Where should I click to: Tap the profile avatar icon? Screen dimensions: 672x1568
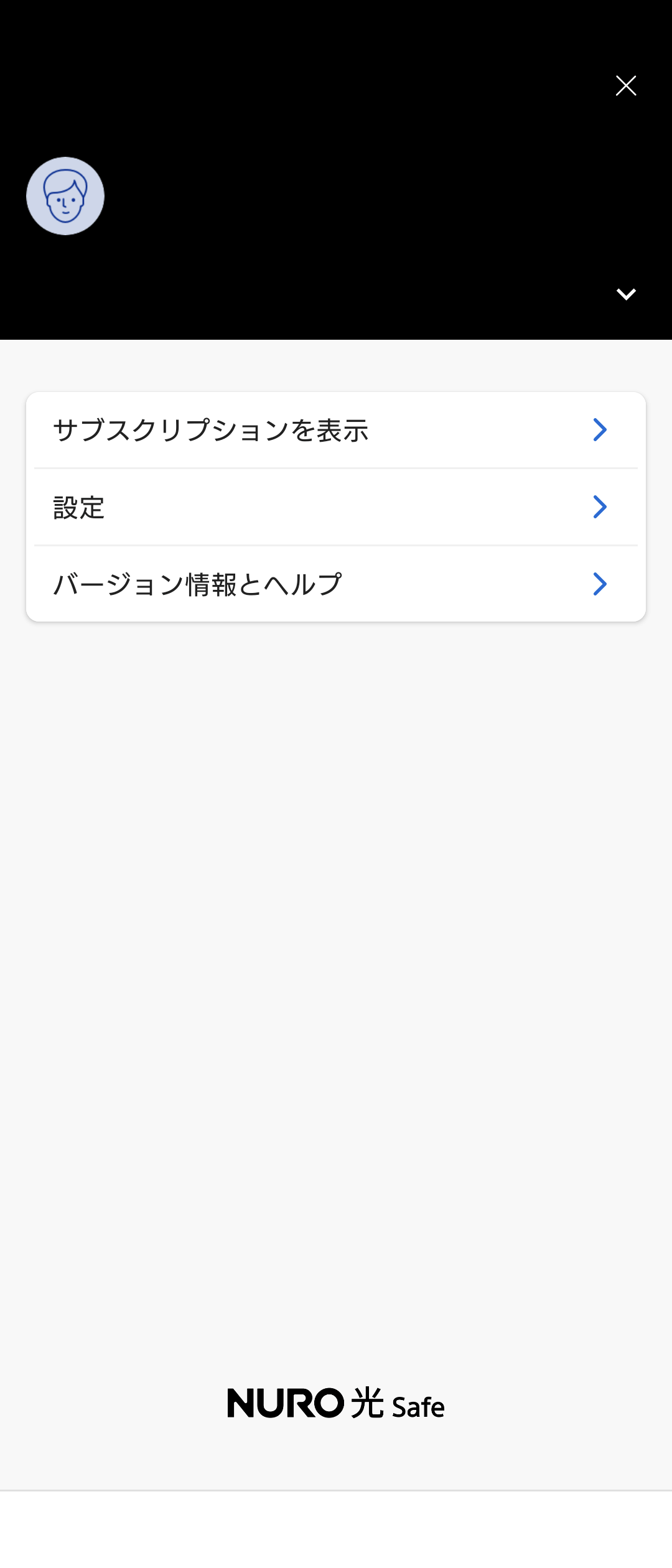[x=65, y=196]
